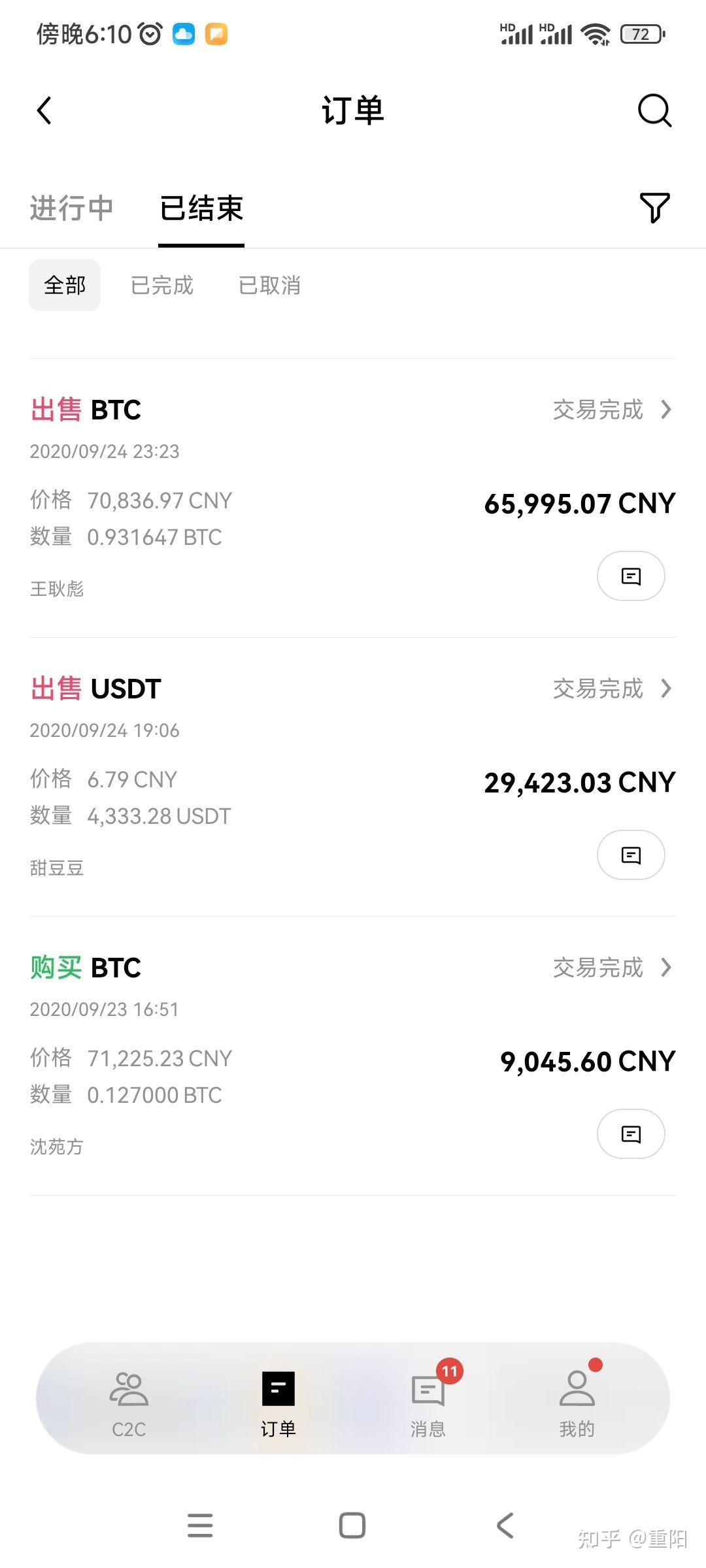Tap the system home button
The height and width of the screenshot is (1568, 706).
pyautogui.click(x=352, y=1526)
